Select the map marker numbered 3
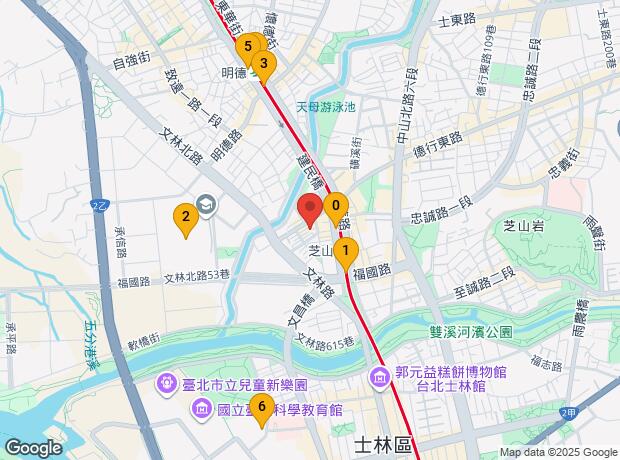 tap(263, 65)
